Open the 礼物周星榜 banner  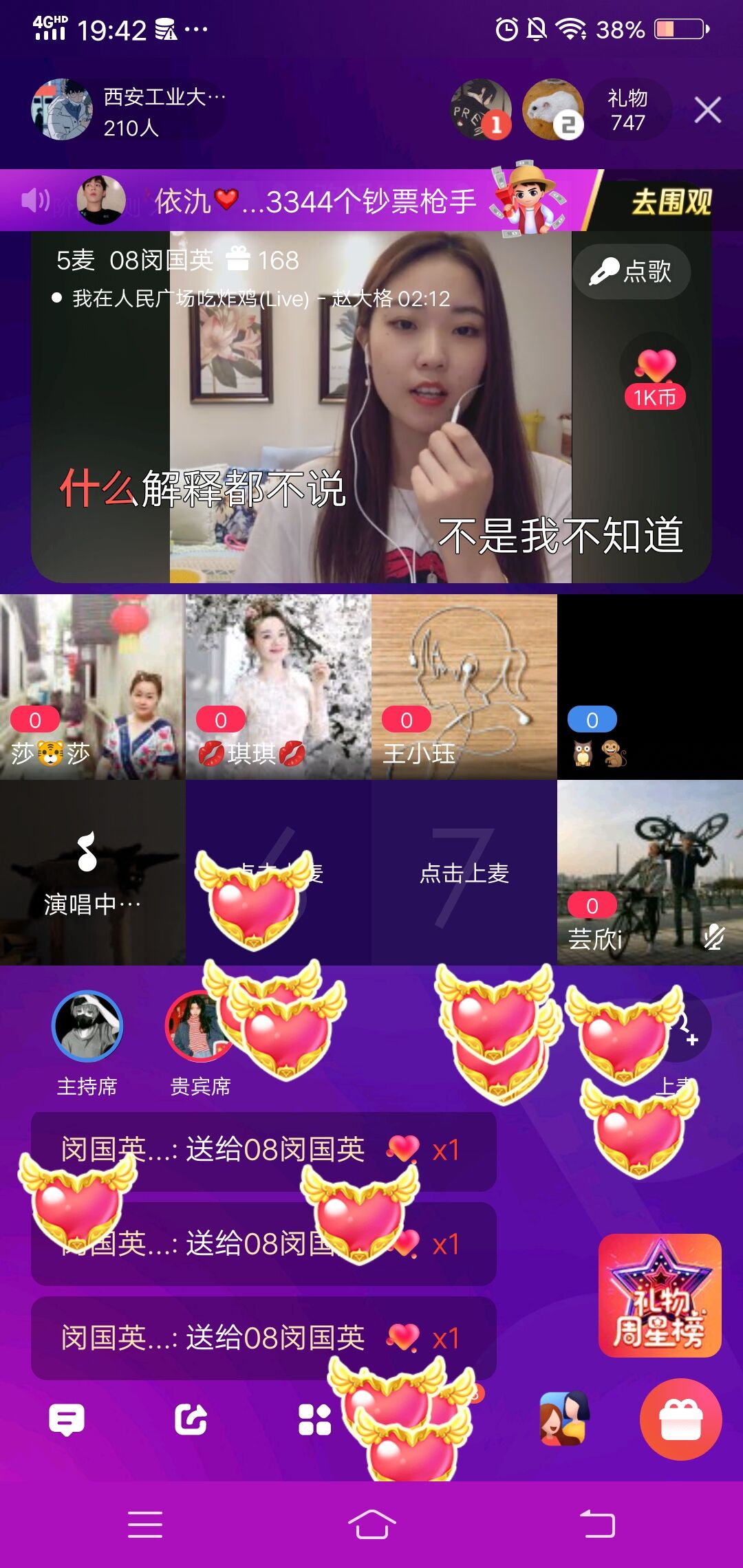[x=659, y=1294]
